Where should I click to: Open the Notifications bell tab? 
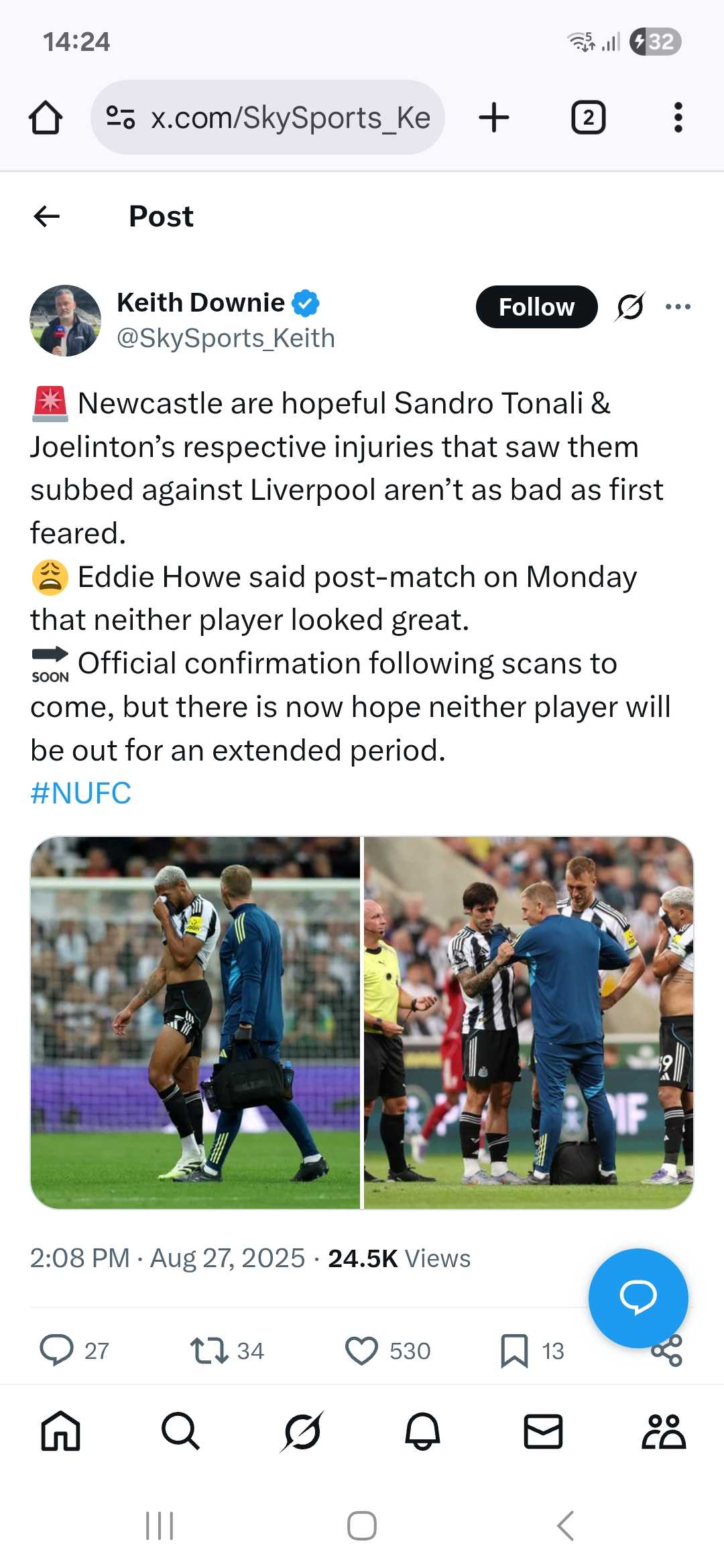tap(422, 1431)
